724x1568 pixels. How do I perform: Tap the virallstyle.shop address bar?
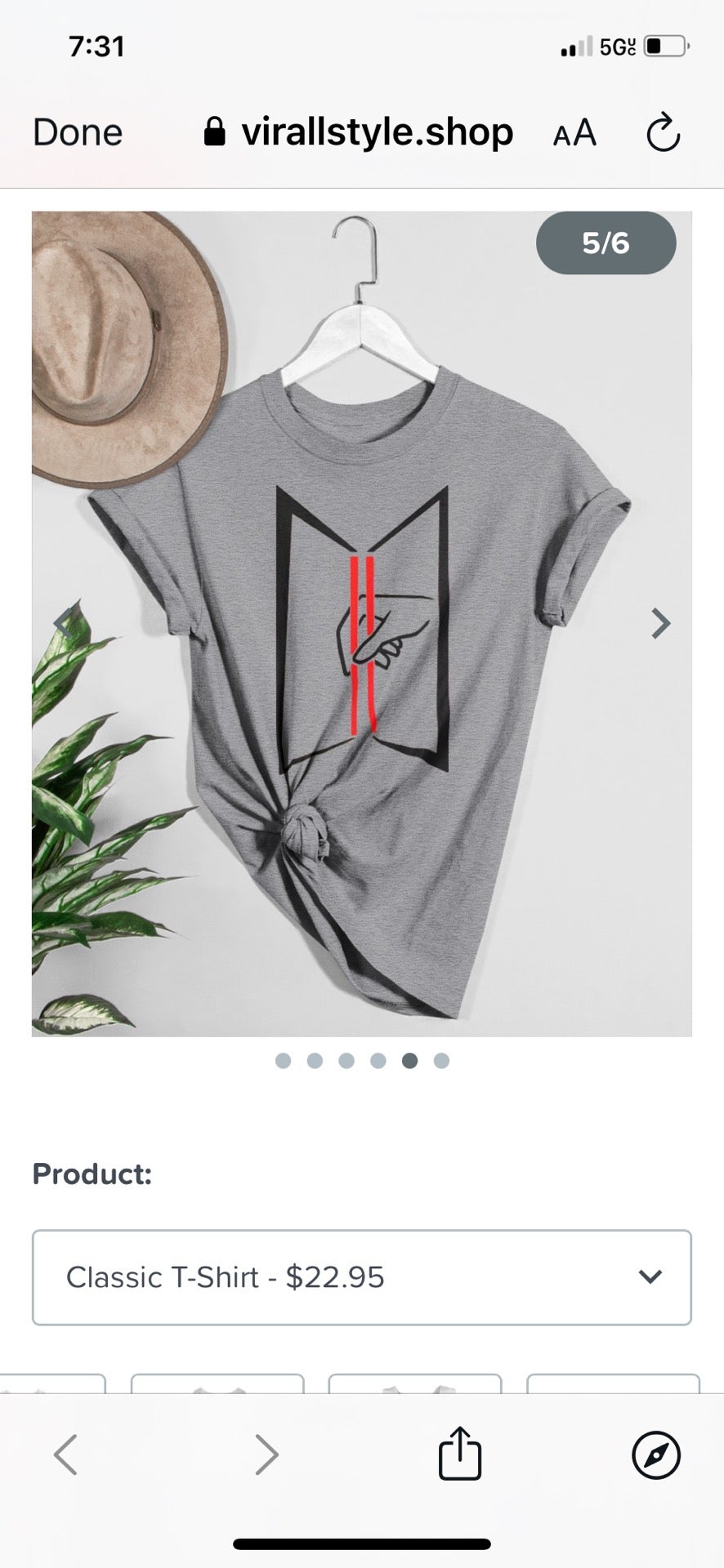360,132
